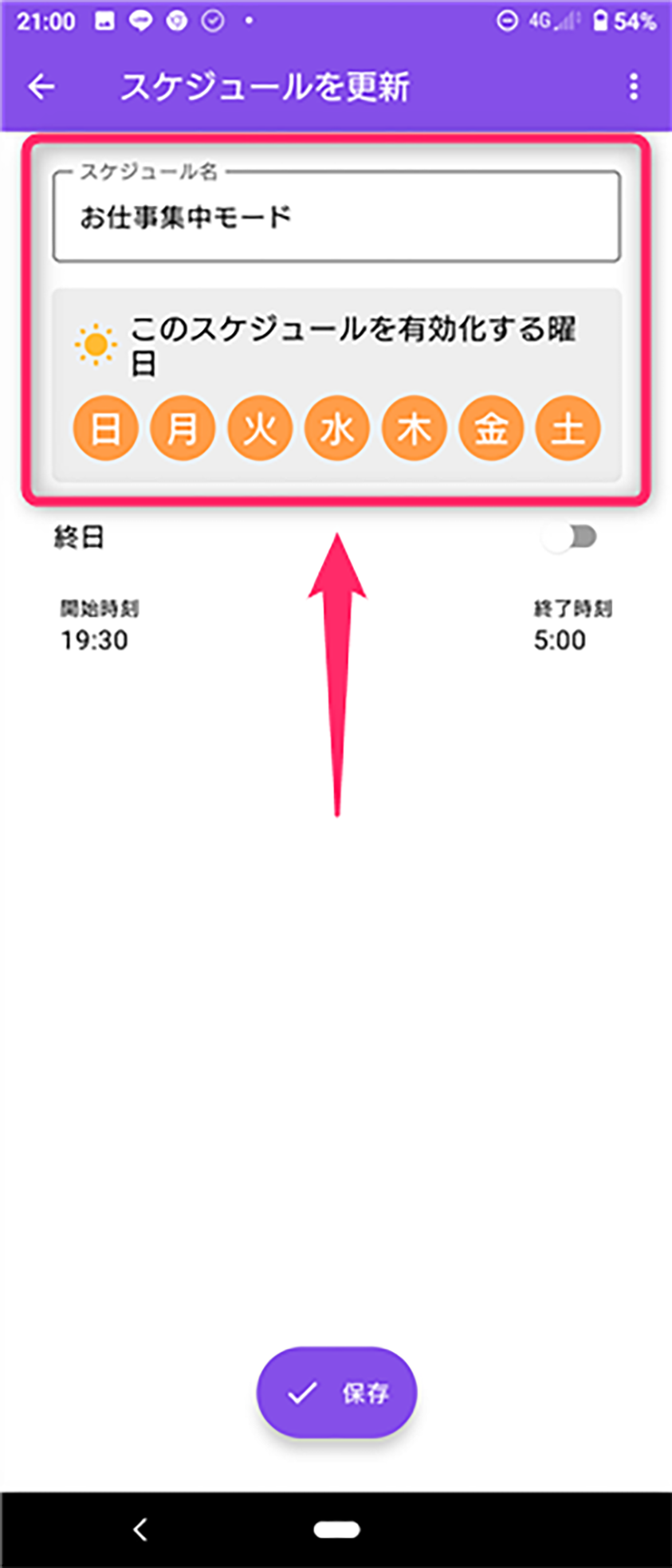Toggle the 月 (Monday) day chip

(183, 429)
